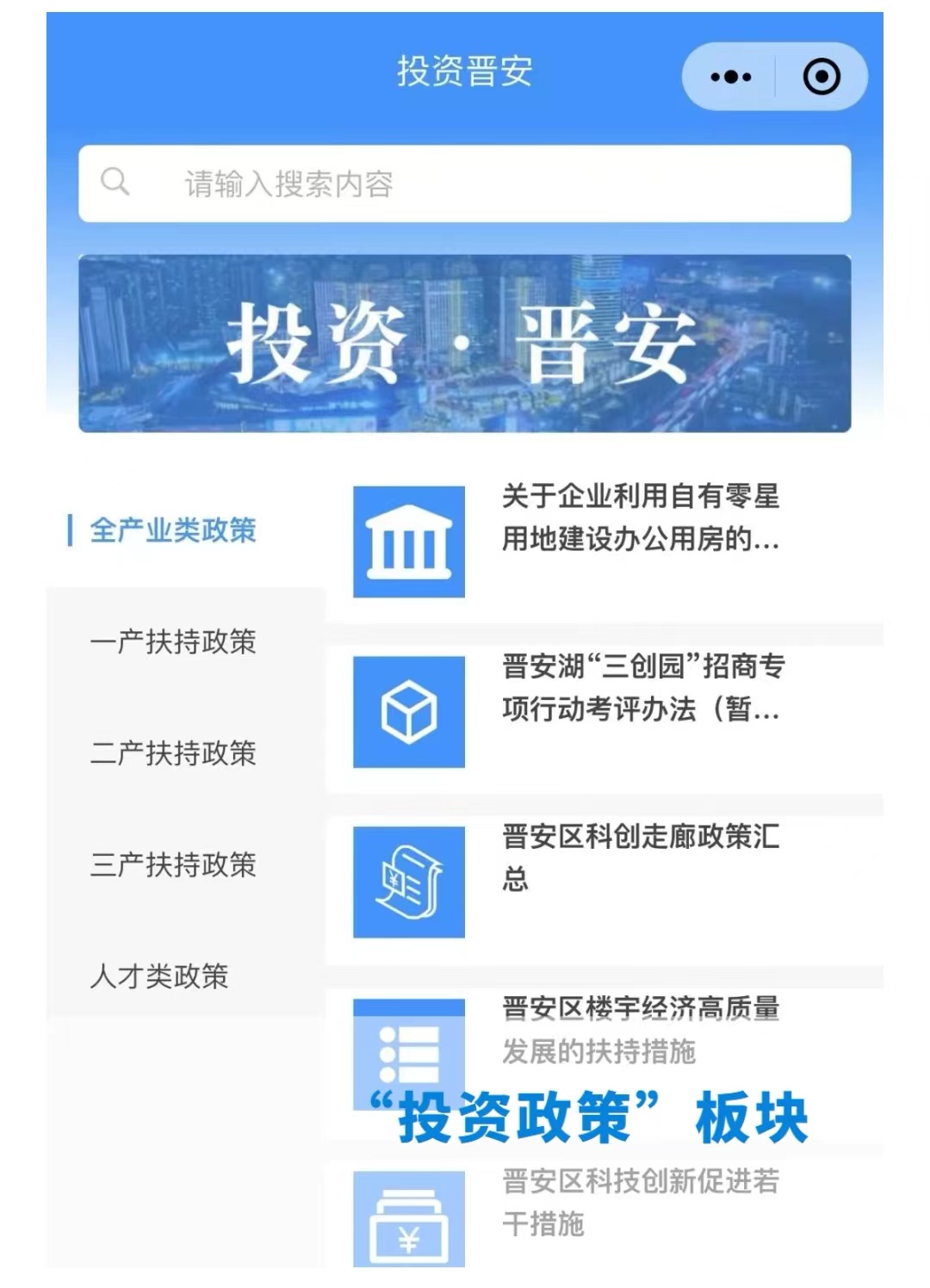Screen dimensions: 930x1288
Task: Open the mini program overflow menu
Action: pos(730,77)
